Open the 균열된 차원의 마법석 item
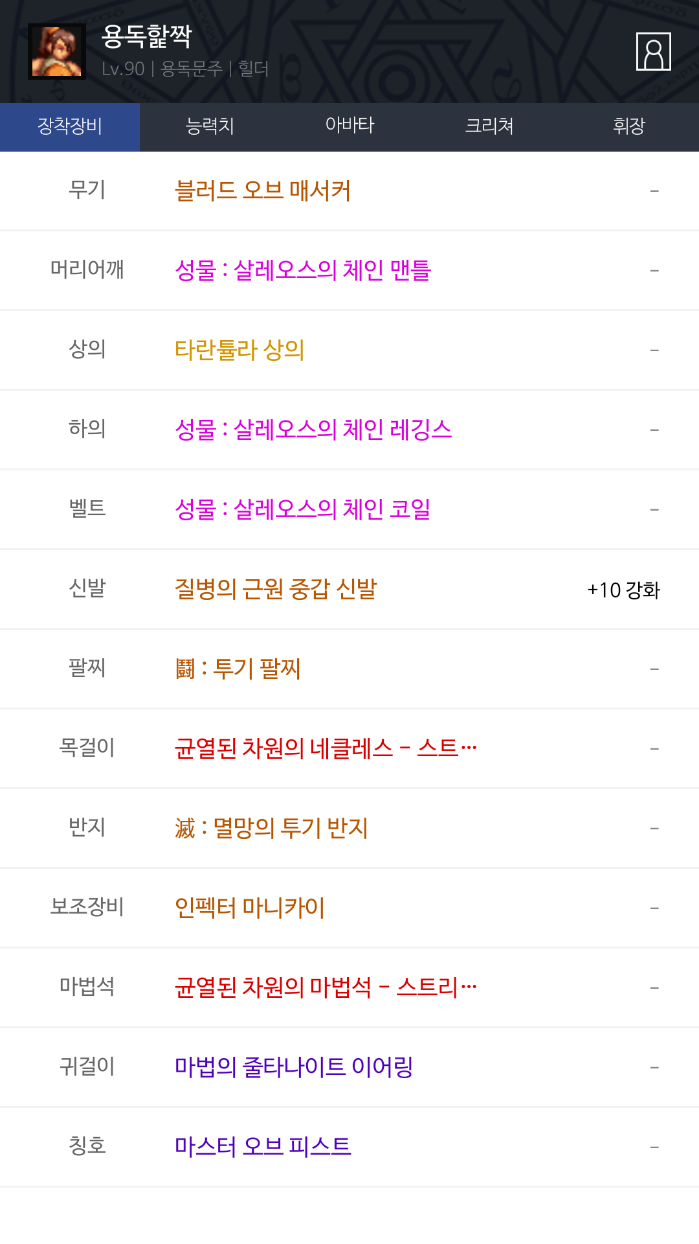Image resolution: width=699 pixels, height=1244 pixels. (325, 987)
